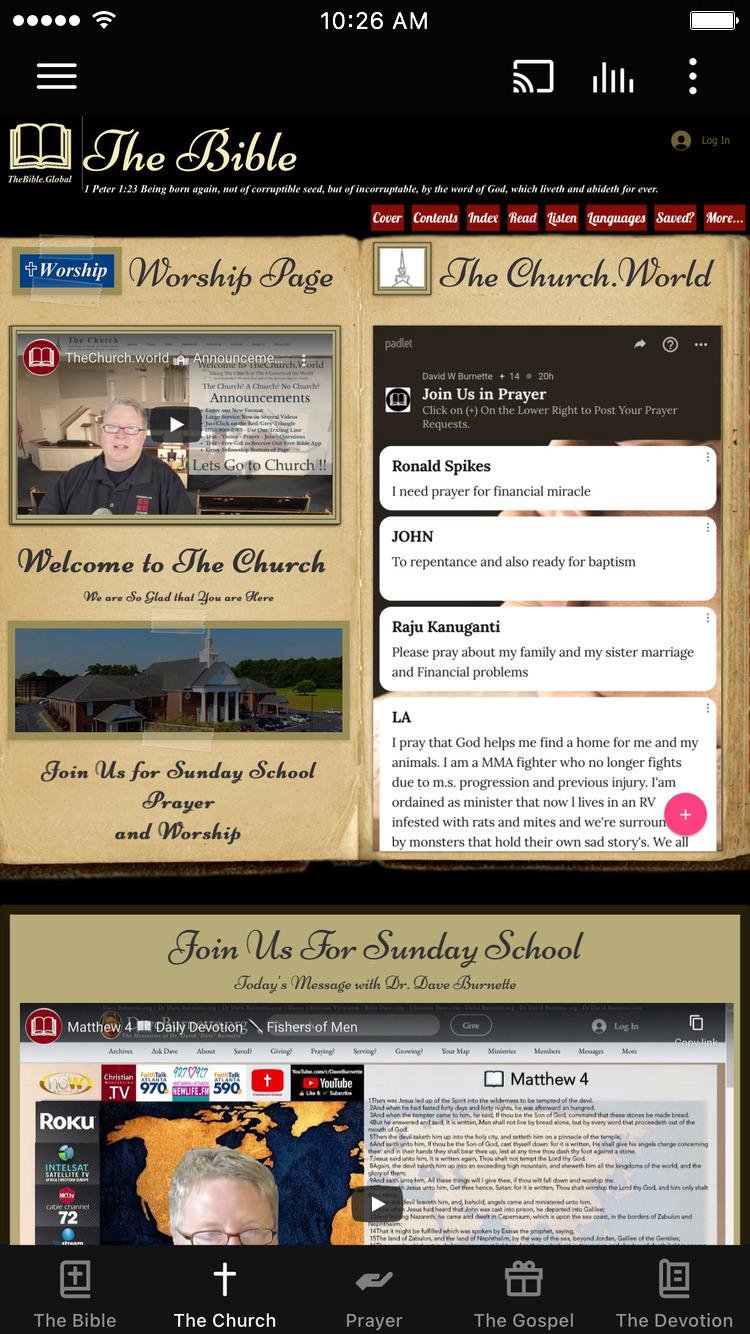
Task: Open the Index button
Action: tap(483, 218)
